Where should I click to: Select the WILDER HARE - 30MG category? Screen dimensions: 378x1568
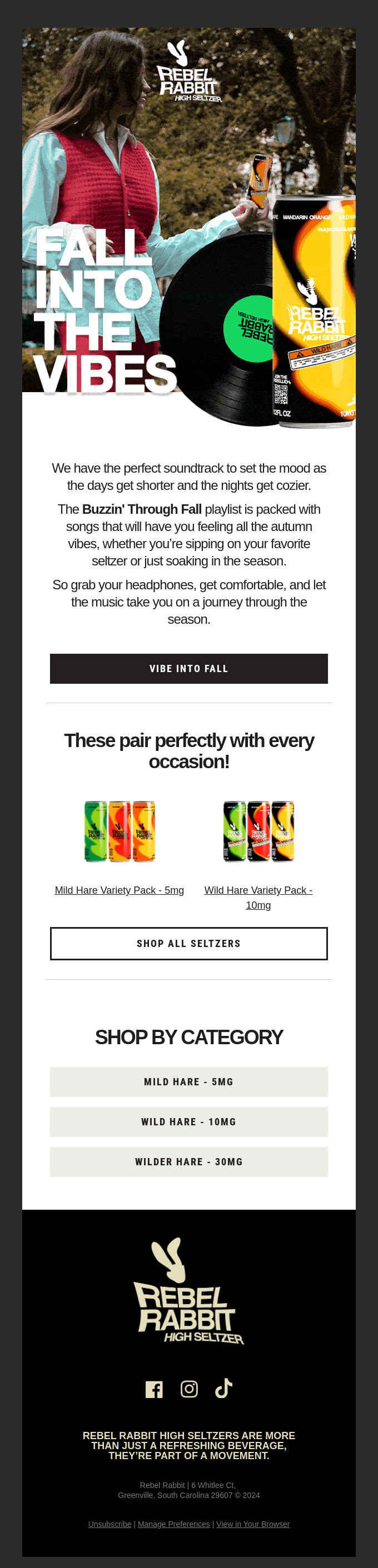pyautogui.click(x=188, y=1162)
